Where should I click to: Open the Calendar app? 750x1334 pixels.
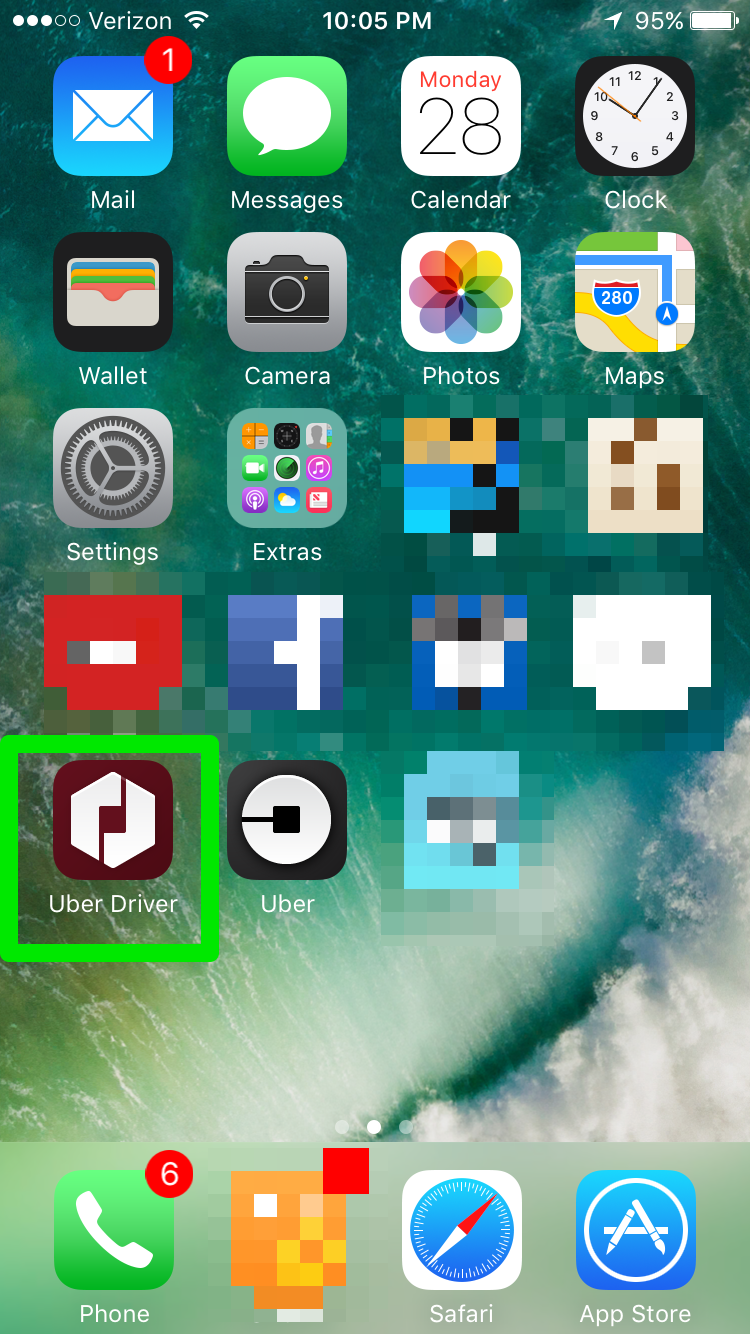tap(461, 116)
